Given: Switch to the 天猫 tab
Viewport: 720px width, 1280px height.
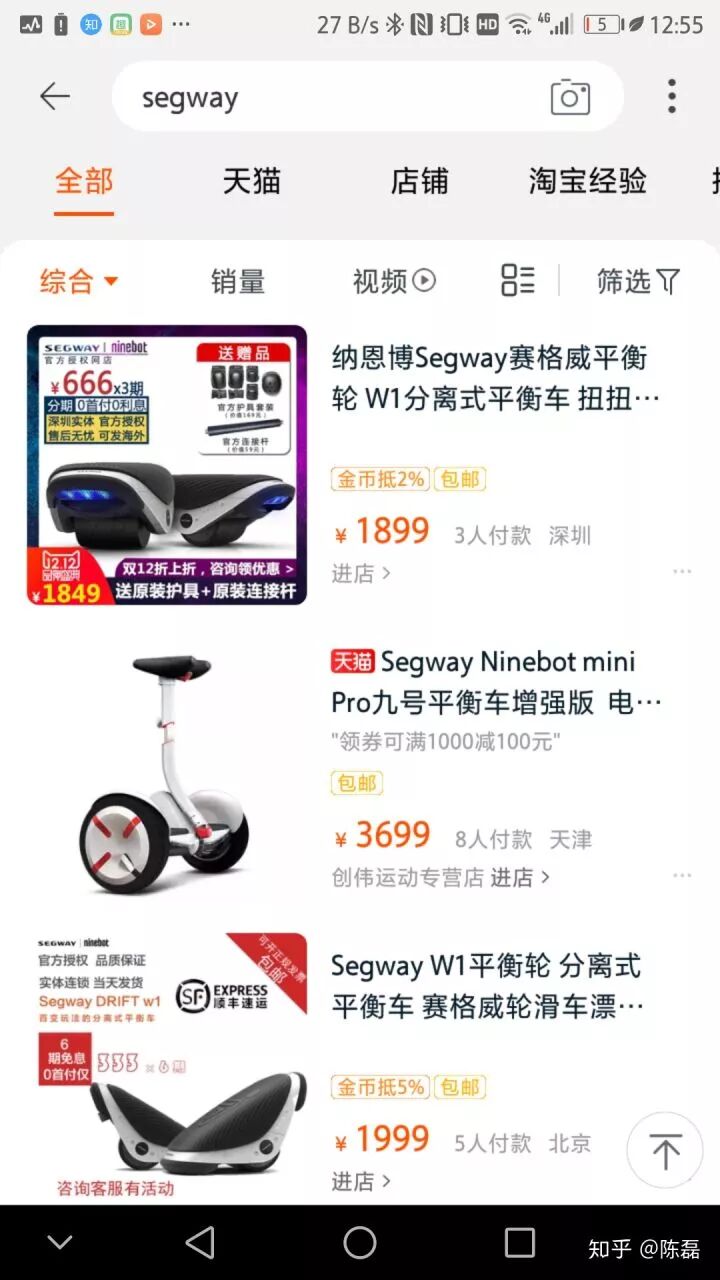Looking at the screenshot, I should pos(251,181).
